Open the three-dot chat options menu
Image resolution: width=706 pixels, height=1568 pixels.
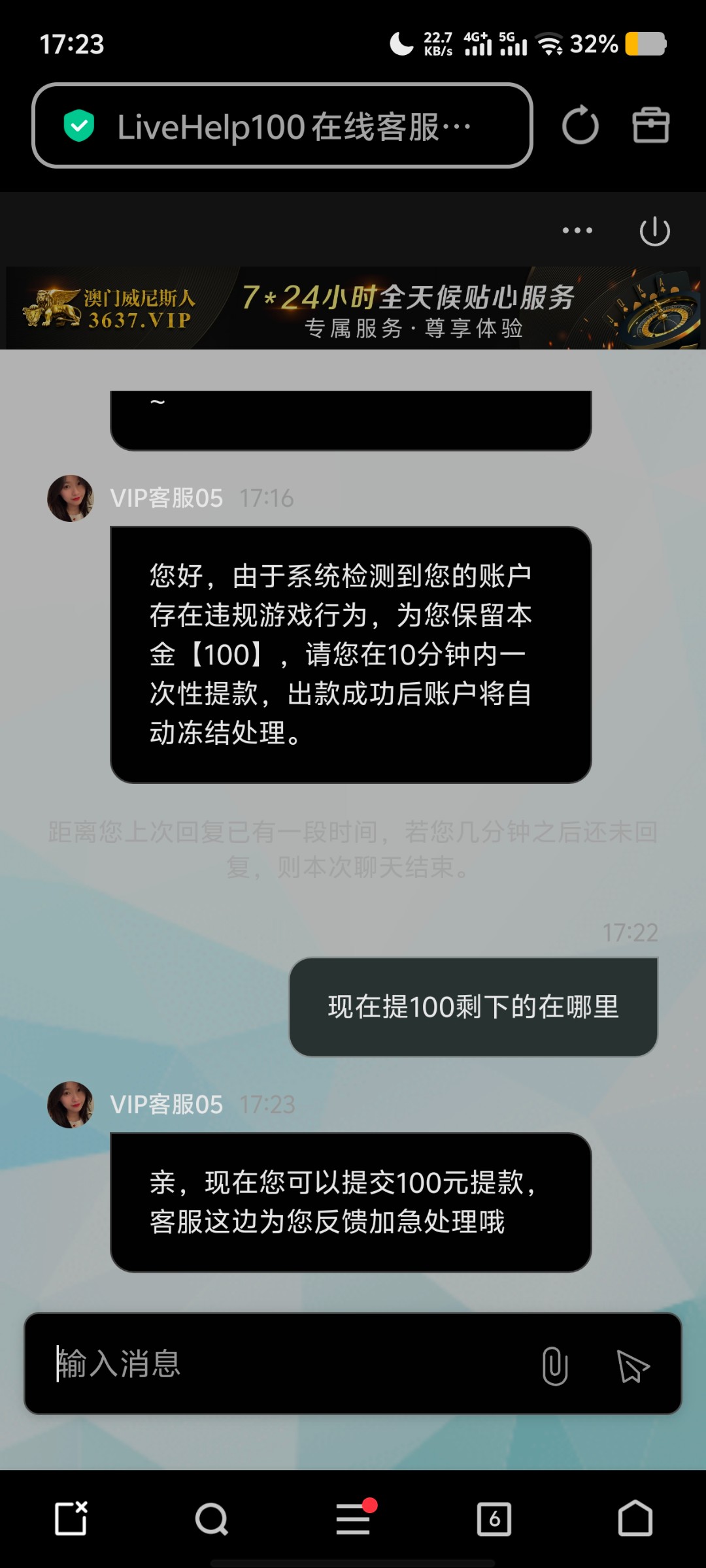[x=577, y=231]
